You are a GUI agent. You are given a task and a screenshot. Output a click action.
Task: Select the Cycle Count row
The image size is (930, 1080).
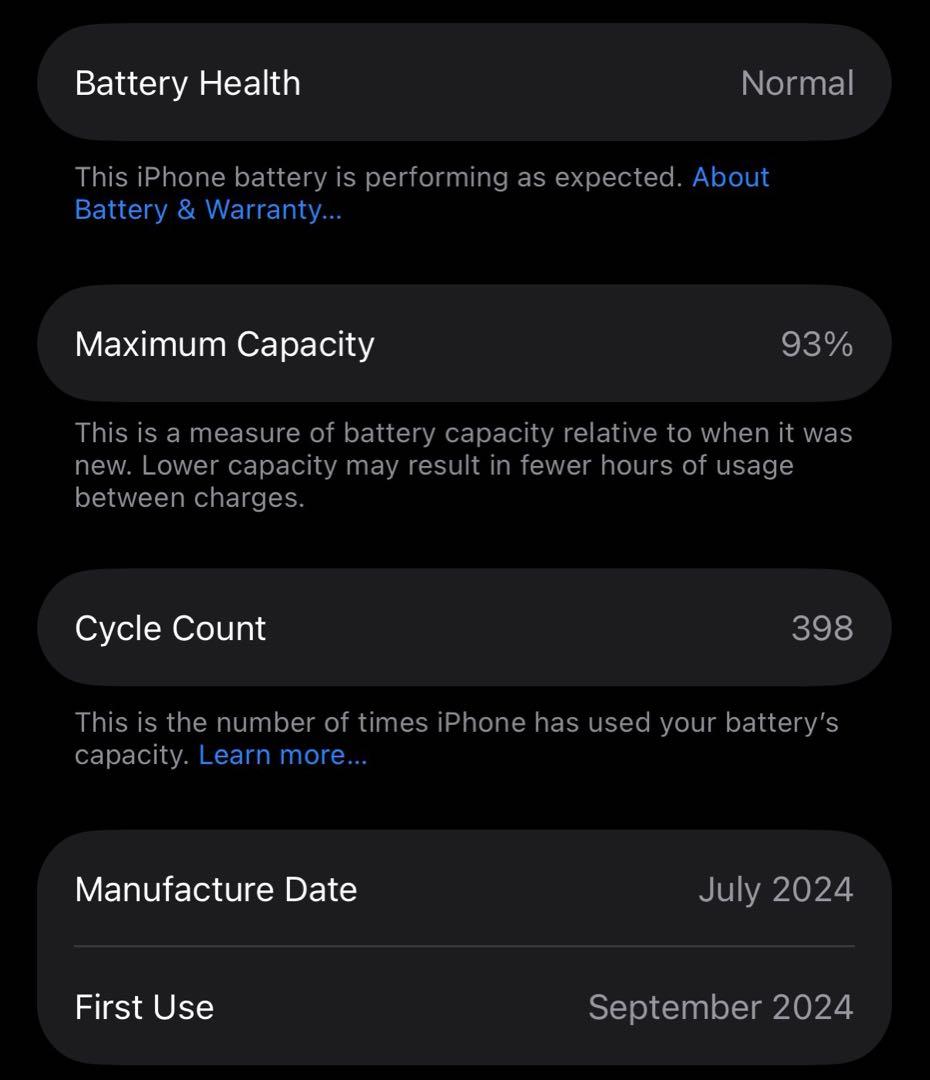coord(465,627)
